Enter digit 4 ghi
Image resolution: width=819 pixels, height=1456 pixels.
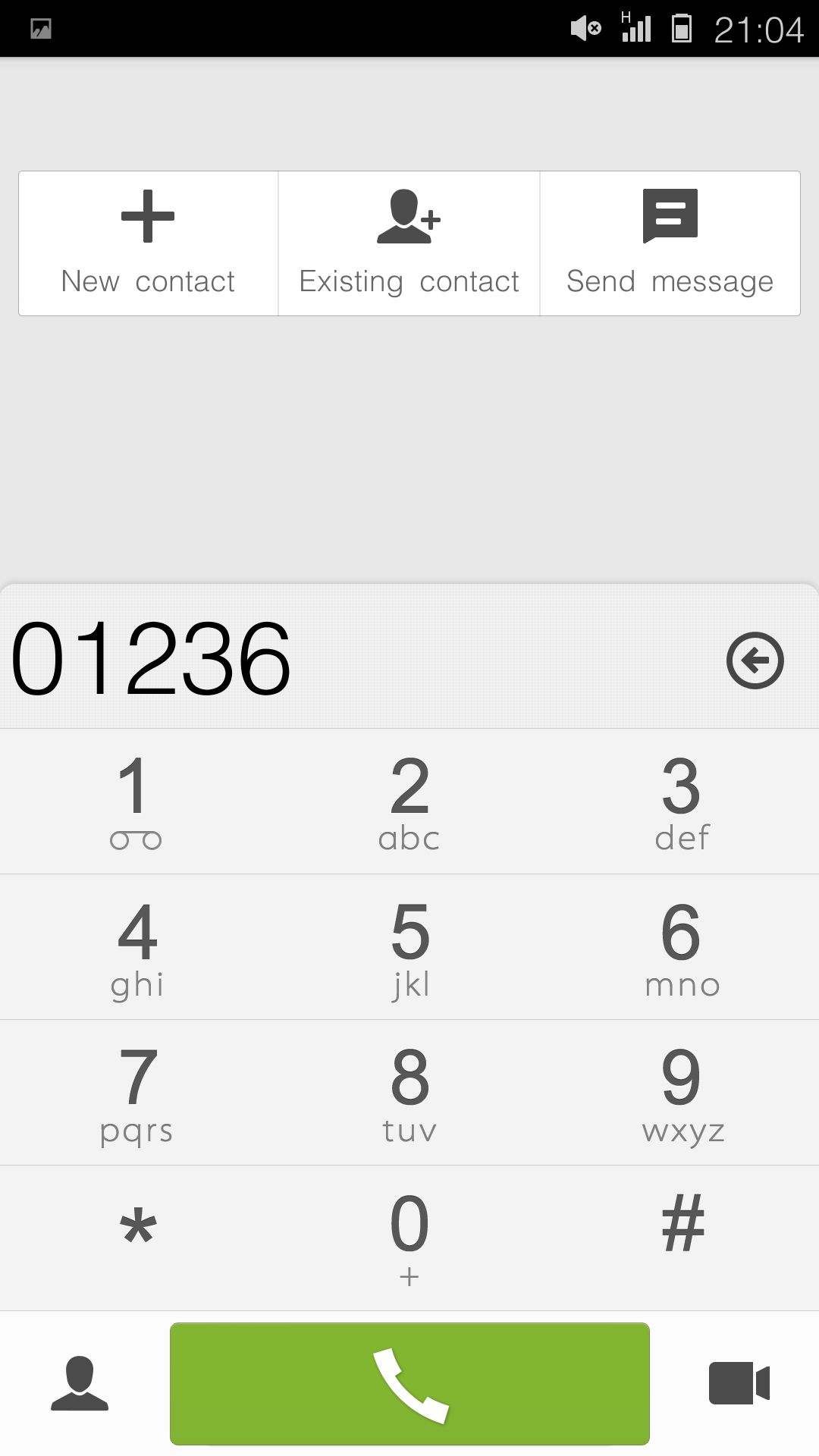click(136, 947)
